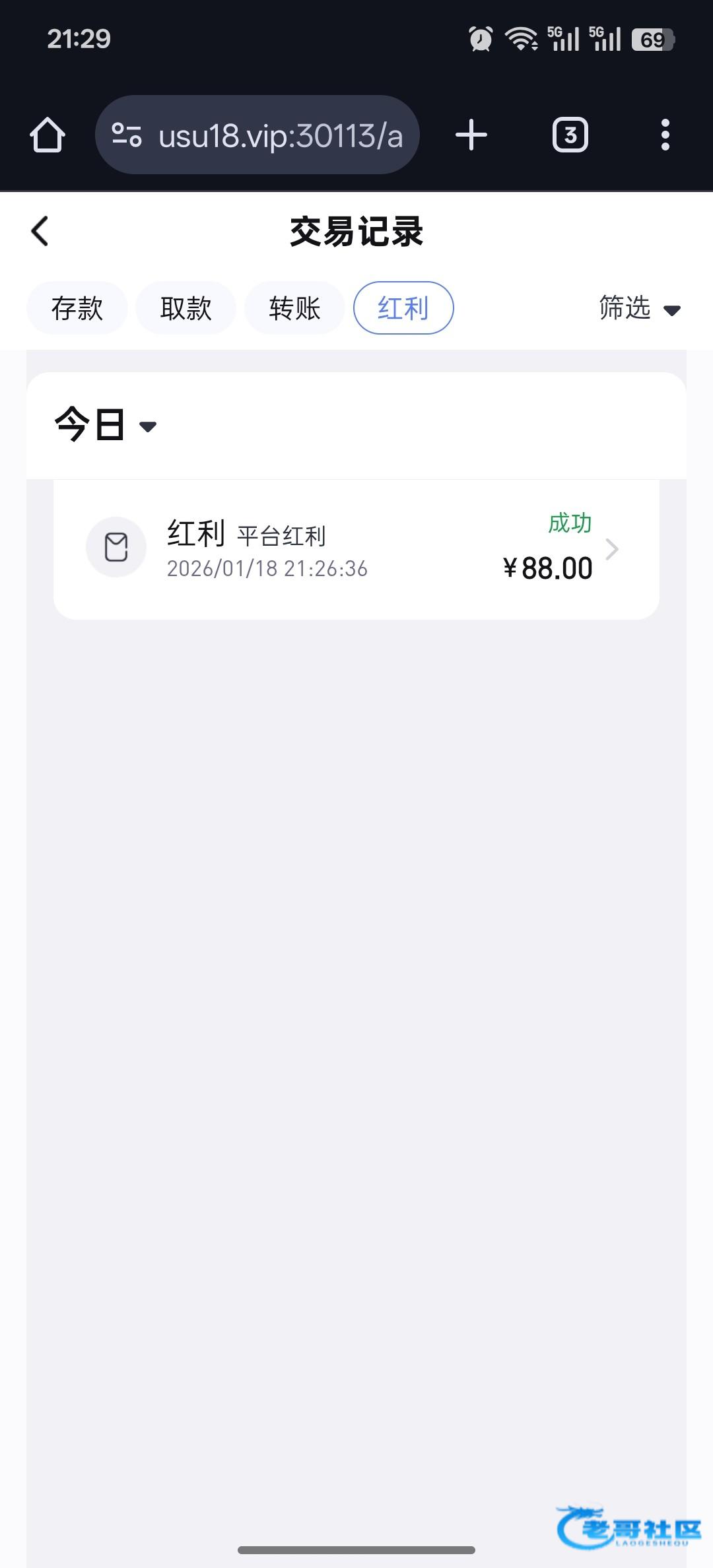This screenshot has width=713, height=1568.
Task: Go back from the 交易记录 page
Action: click(40, 232)
